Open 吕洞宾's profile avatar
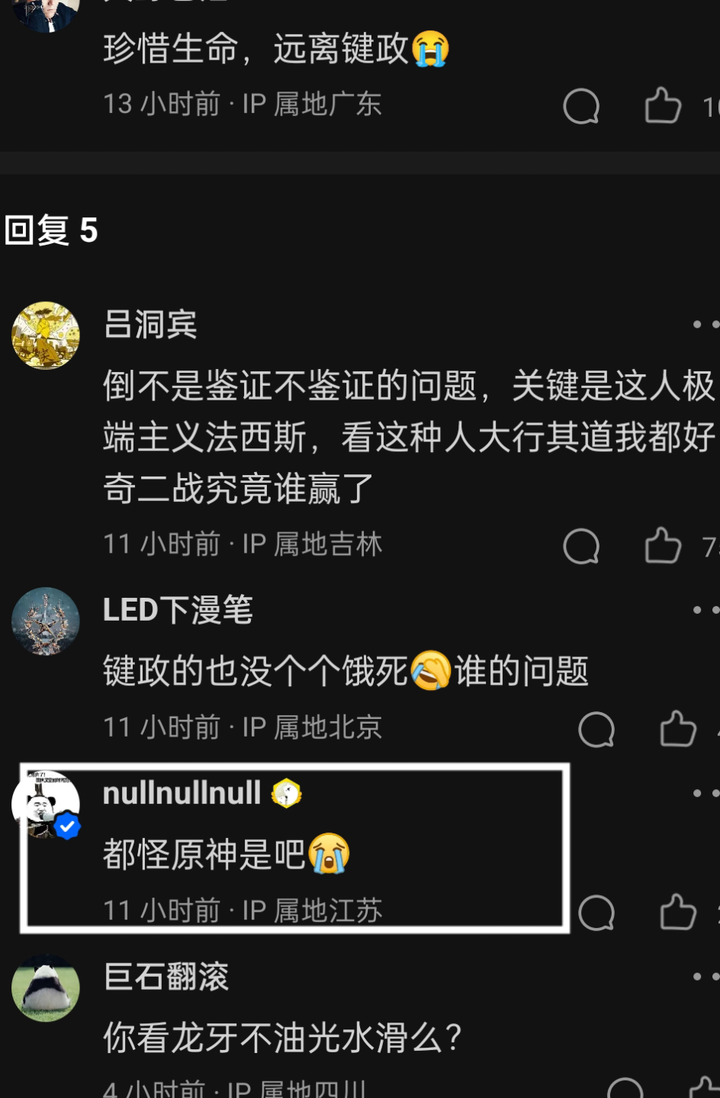Image resolution: width=720 pixels, height=1098 pixels. click(x=45, y=335)
